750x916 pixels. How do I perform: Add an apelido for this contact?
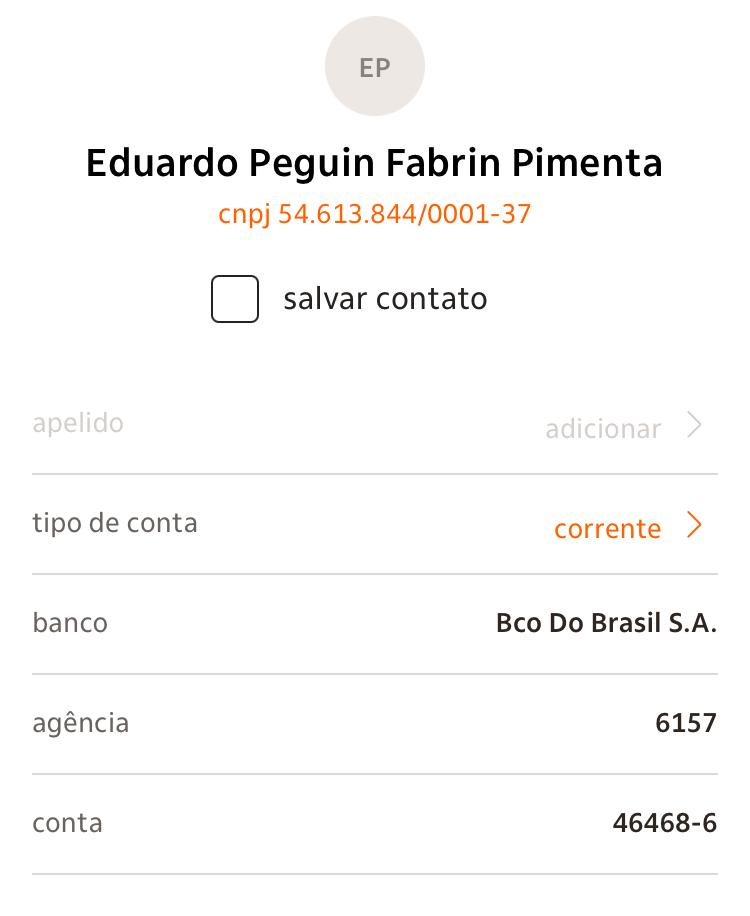[623, 428]
